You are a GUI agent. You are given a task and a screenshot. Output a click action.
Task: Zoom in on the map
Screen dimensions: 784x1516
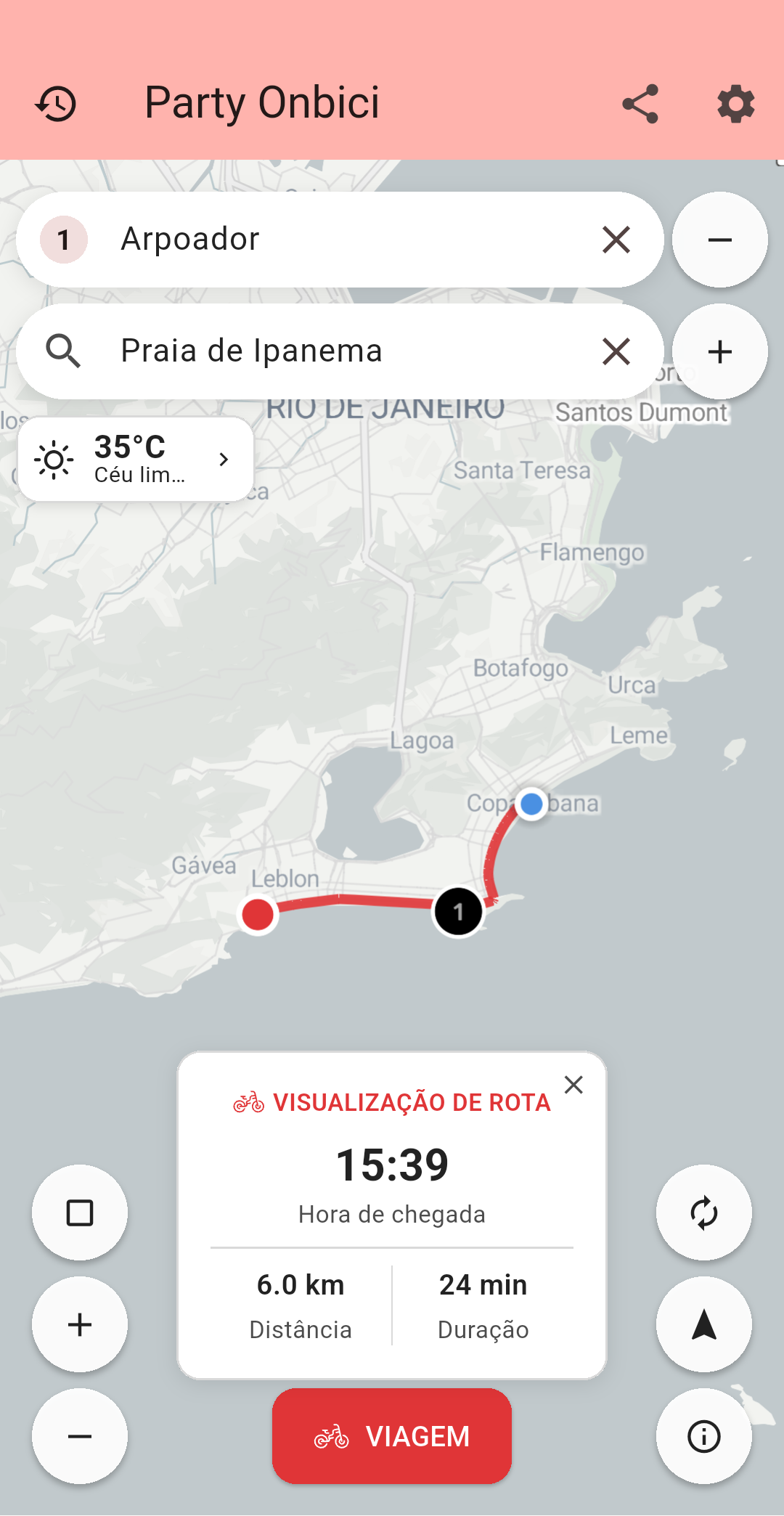[80, 1324]
